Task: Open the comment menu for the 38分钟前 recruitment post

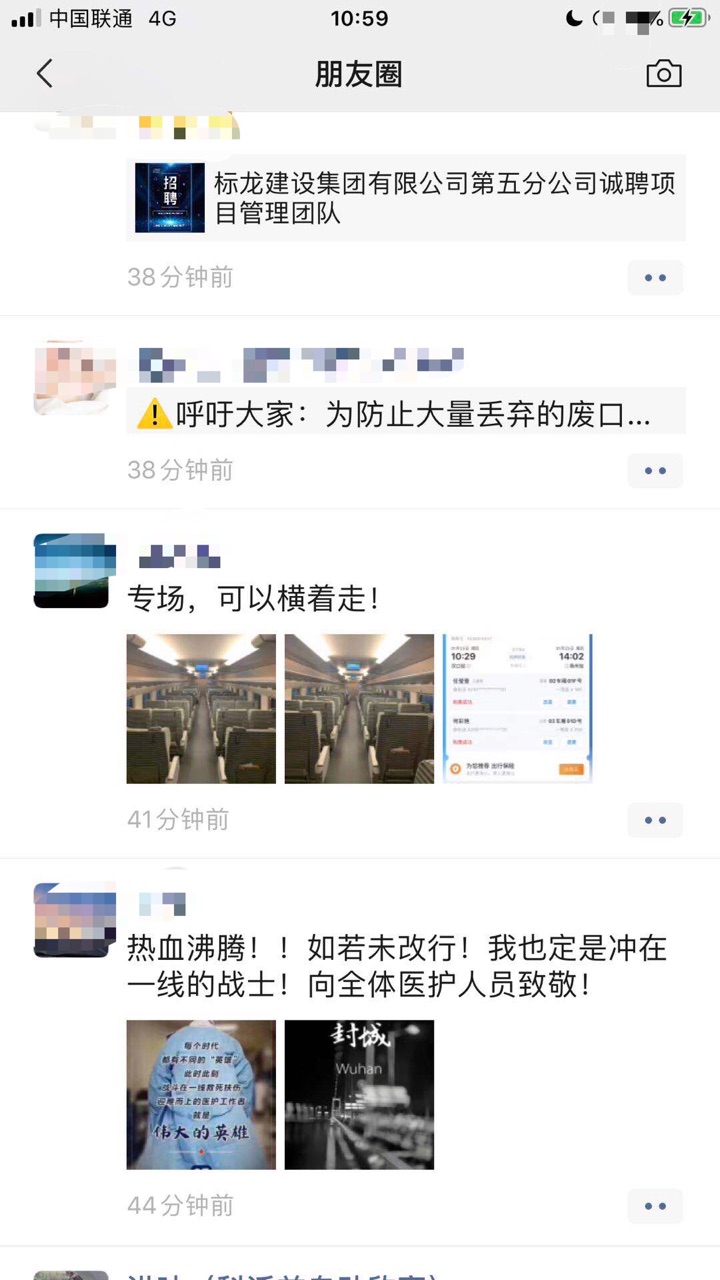Action: pos(655,277)
